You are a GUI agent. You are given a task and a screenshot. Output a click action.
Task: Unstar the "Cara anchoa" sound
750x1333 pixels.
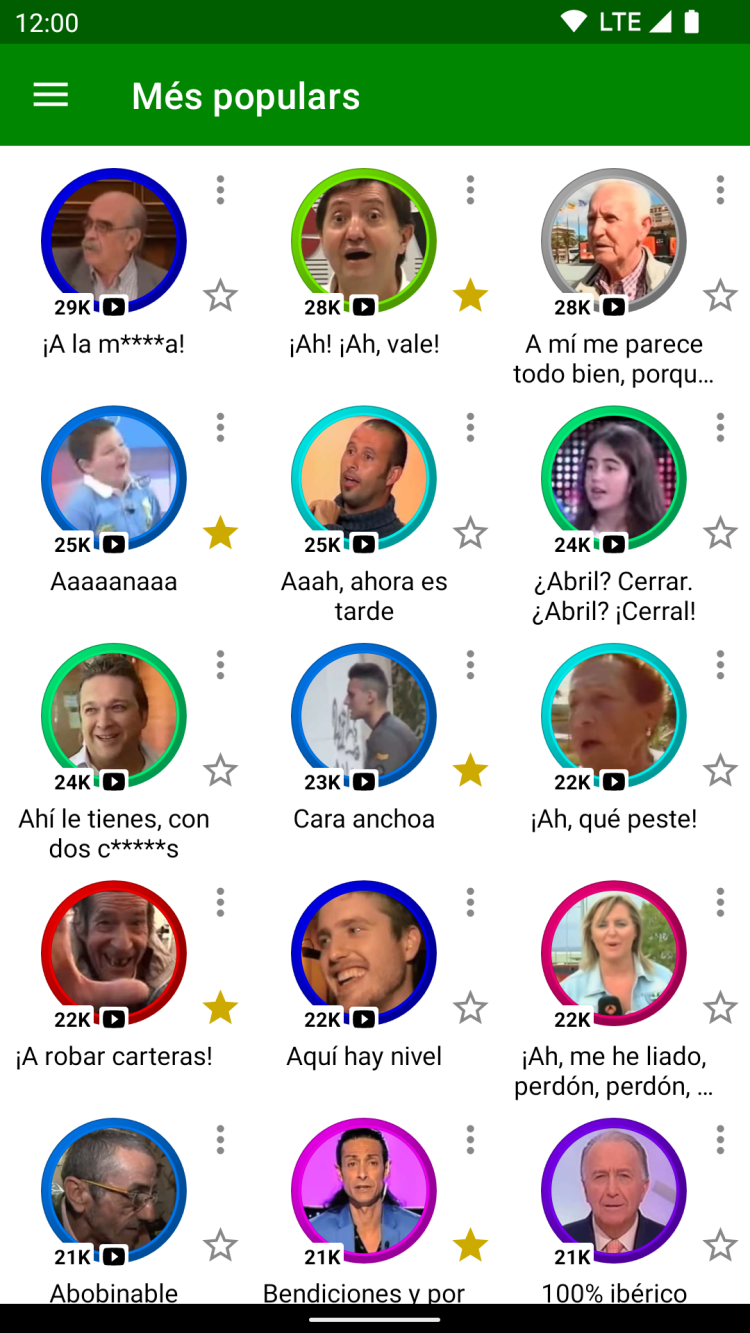click(470, 770)
